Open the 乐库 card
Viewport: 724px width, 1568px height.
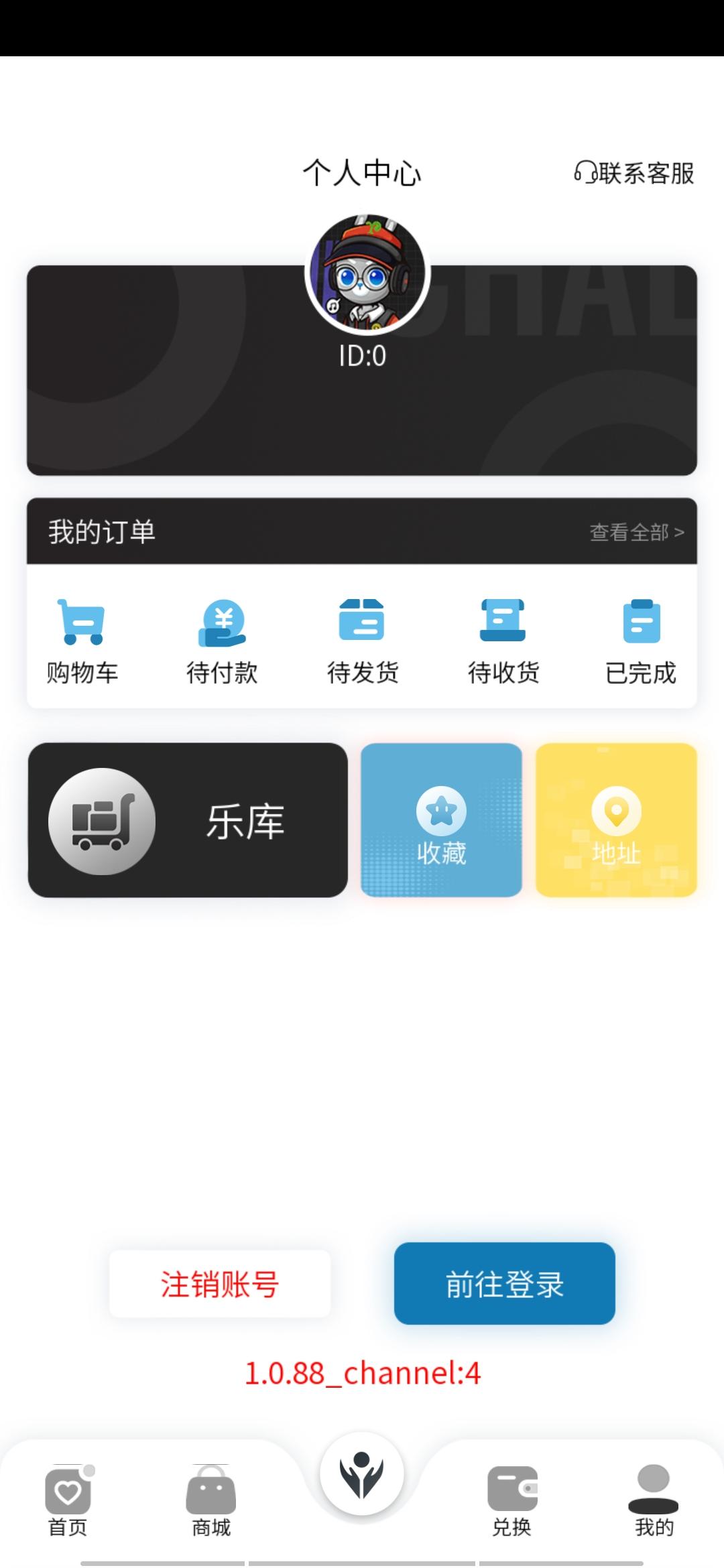pos(188,820)
